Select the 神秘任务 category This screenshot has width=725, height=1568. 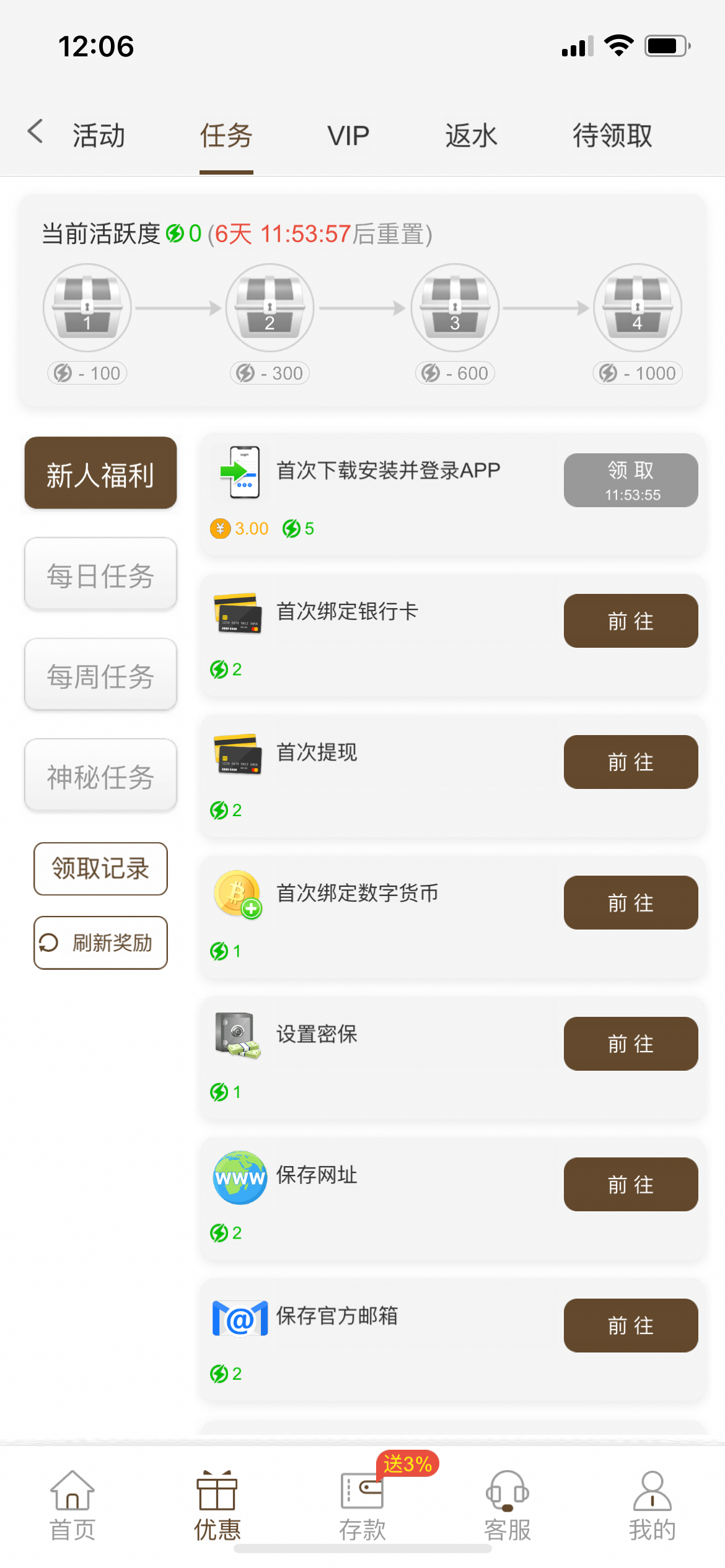tap(100, 776)
